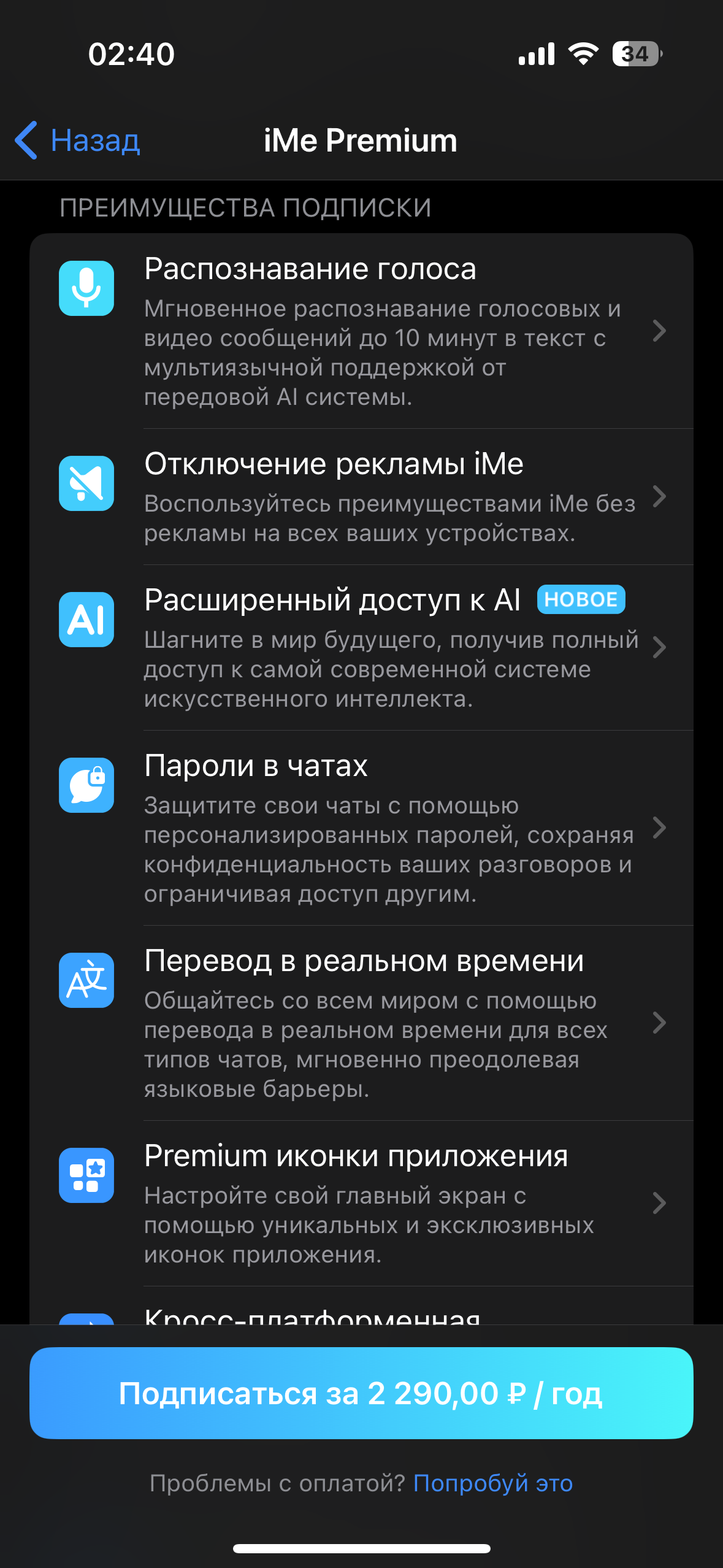Open the Пароли в чатах row
Viewport: 723px width, 1568px height.
pyautogui.click(x=361, y=828)
